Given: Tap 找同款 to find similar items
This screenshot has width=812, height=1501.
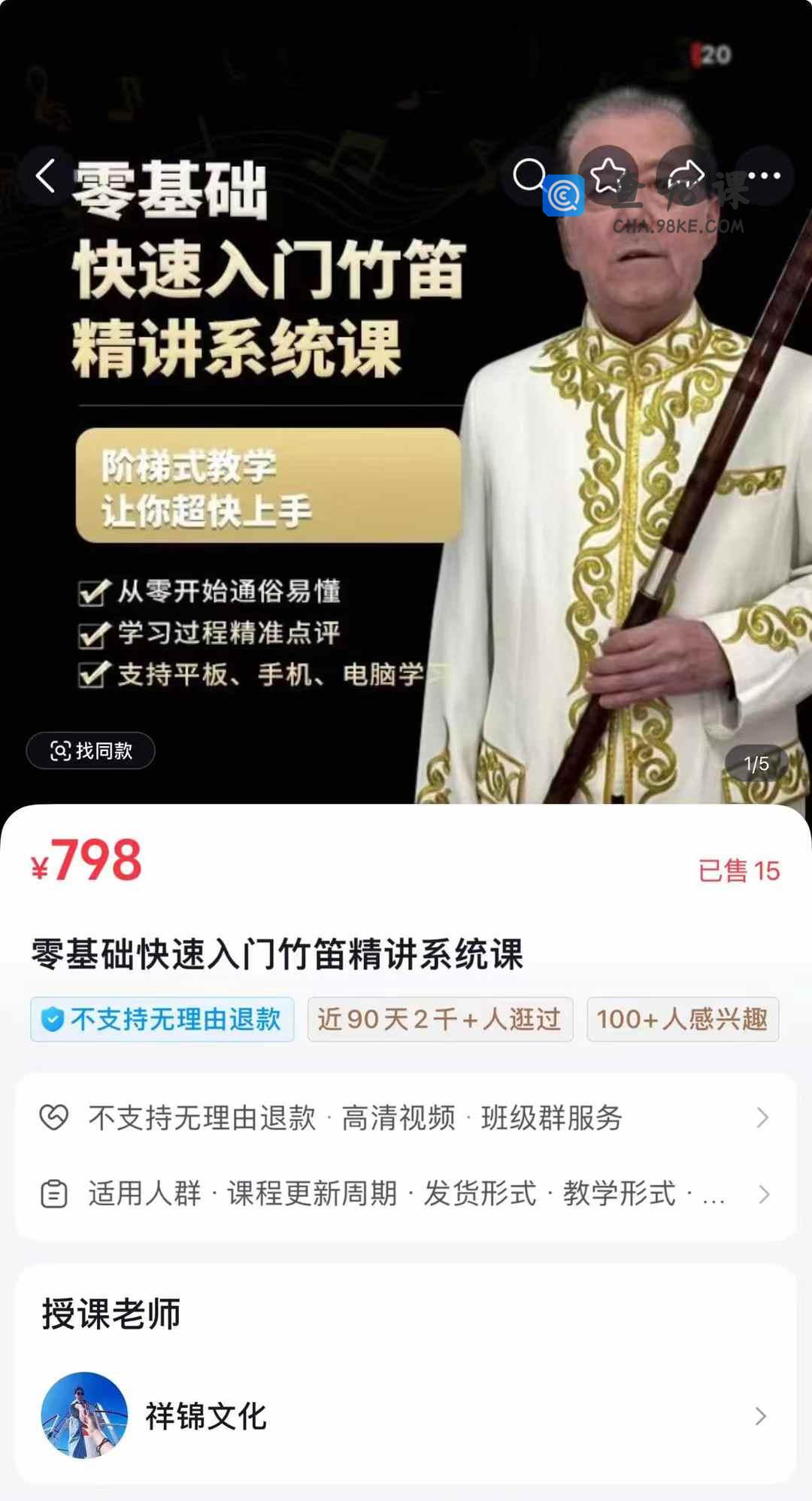Looking at the screenshot, I should coord(91,750).
